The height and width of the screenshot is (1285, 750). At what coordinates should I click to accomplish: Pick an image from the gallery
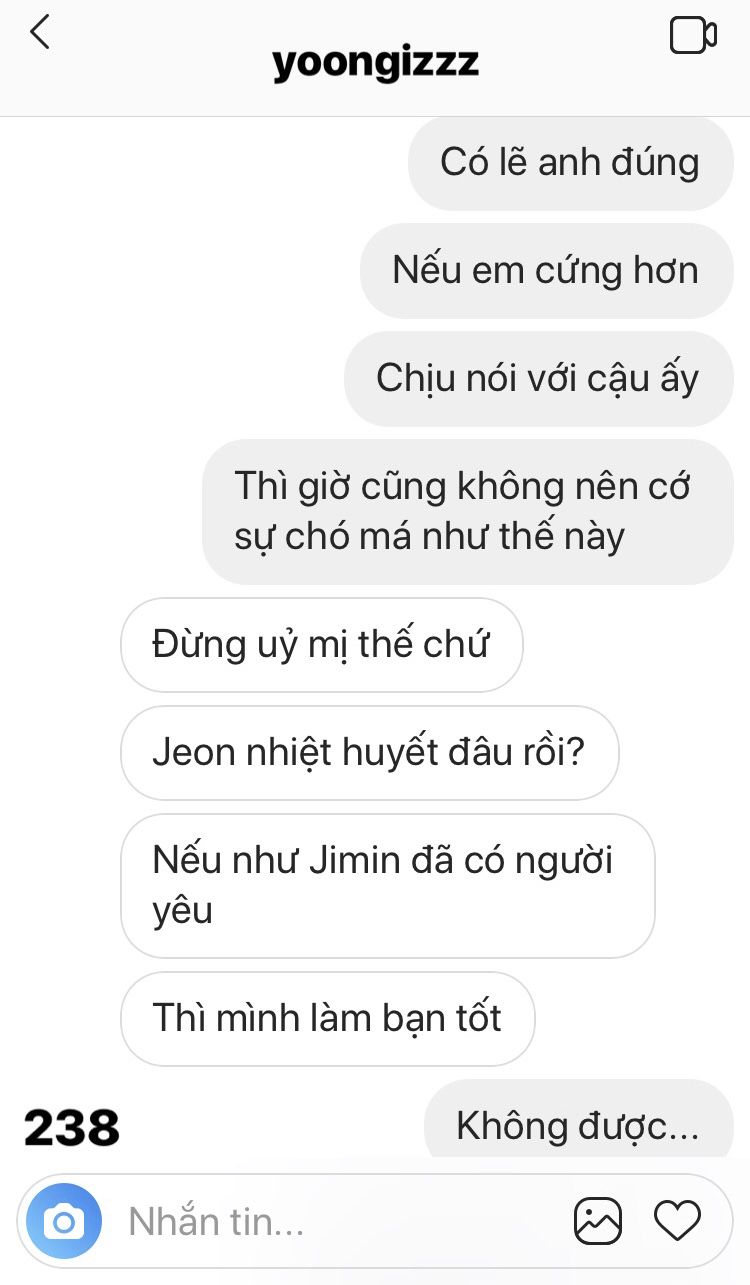(x=598, y=1221)
